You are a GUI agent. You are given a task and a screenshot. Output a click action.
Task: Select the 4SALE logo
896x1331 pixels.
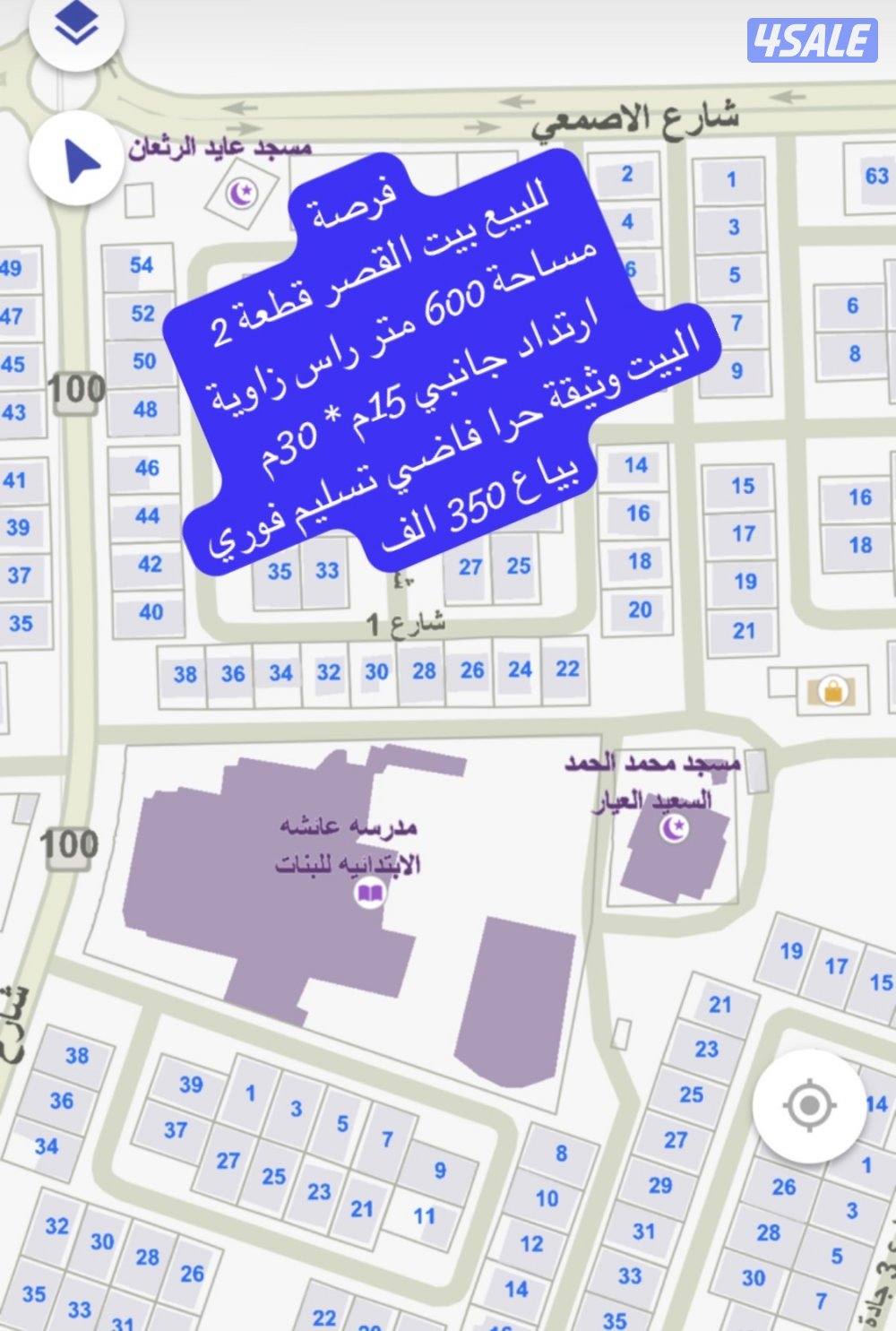(x=809, y=39)
